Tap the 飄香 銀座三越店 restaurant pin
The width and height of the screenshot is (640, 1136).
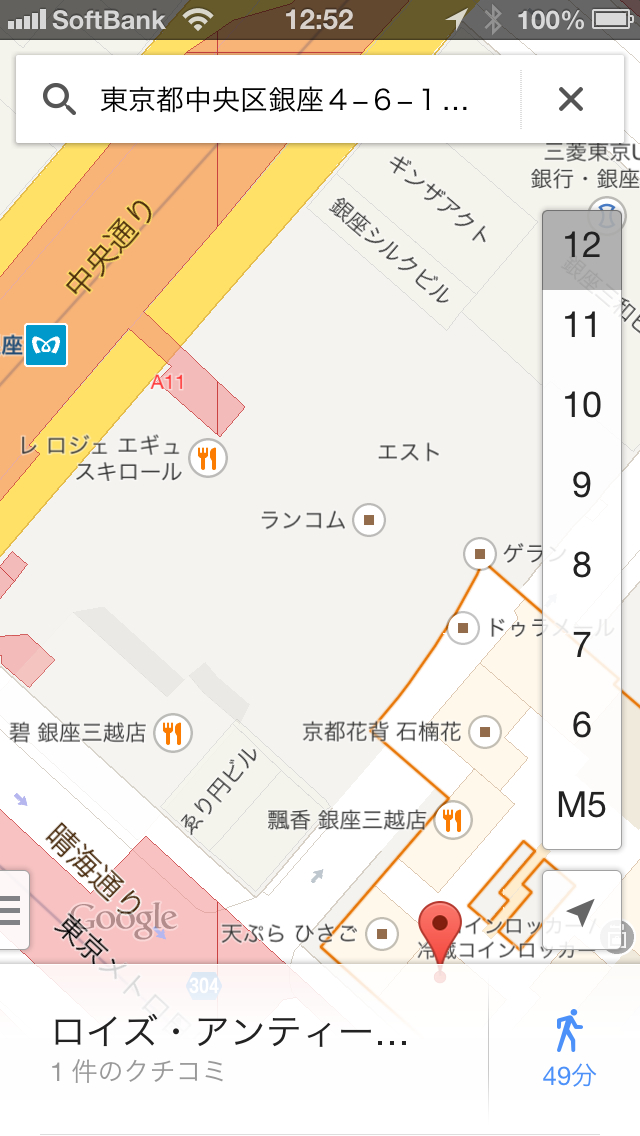pos(453,821)
